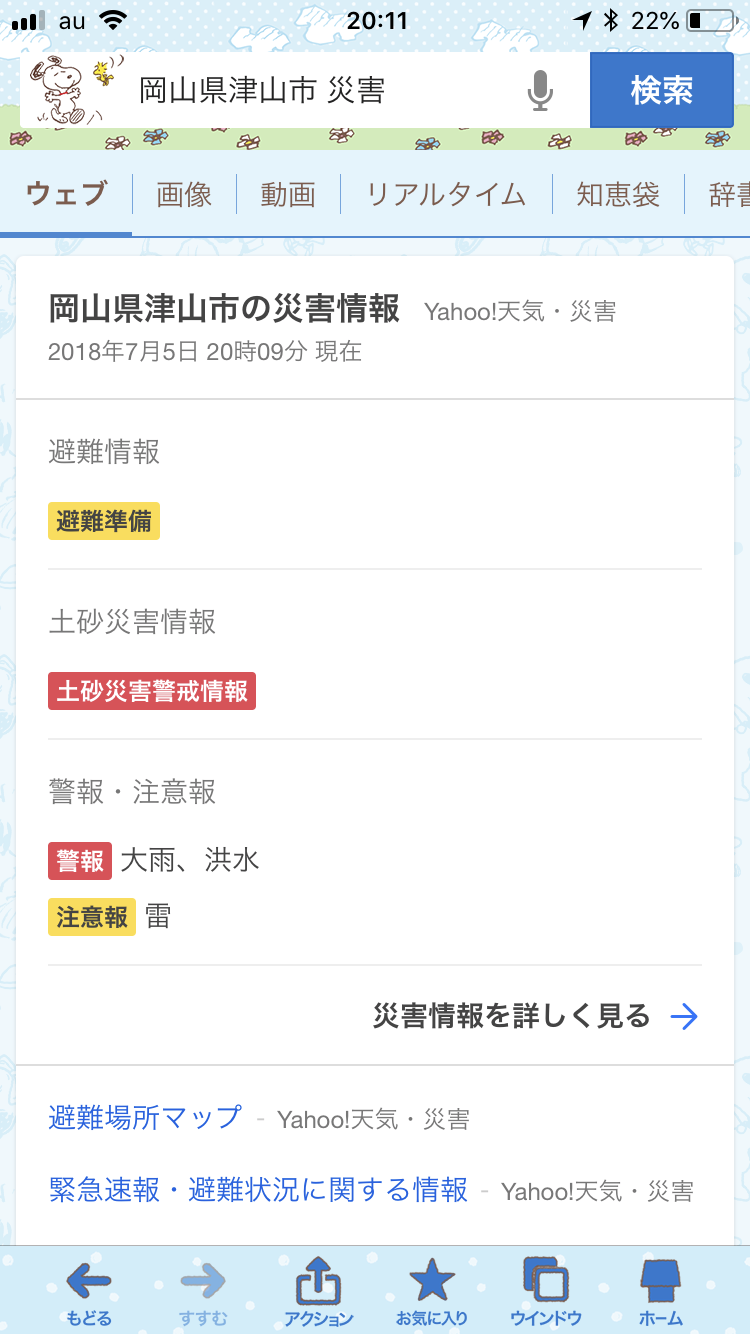Select the ウェブ tab
750x1334 pixels.
click(x=66, y=193)
